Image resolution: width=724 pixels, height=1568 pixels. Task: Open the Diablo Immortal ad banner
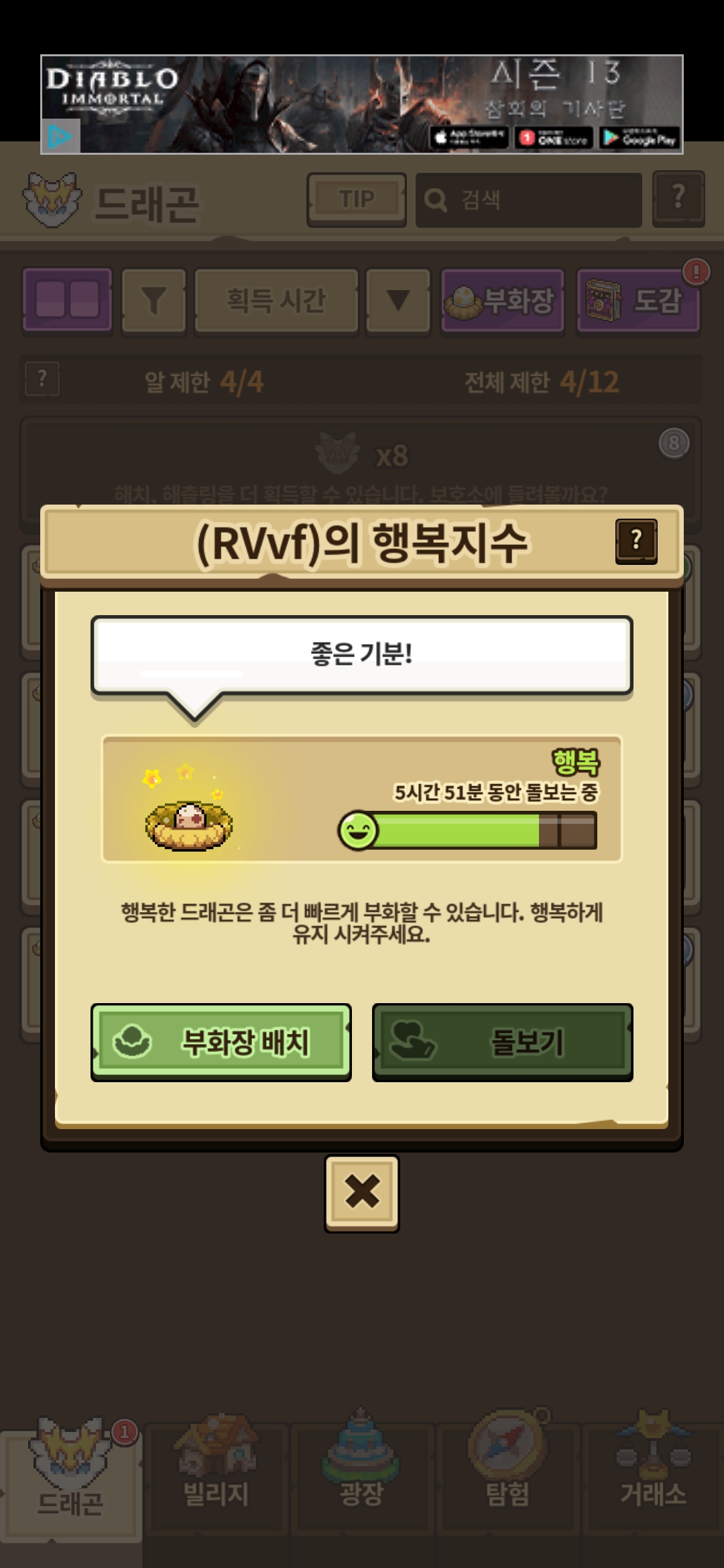[x=362, y=104]
